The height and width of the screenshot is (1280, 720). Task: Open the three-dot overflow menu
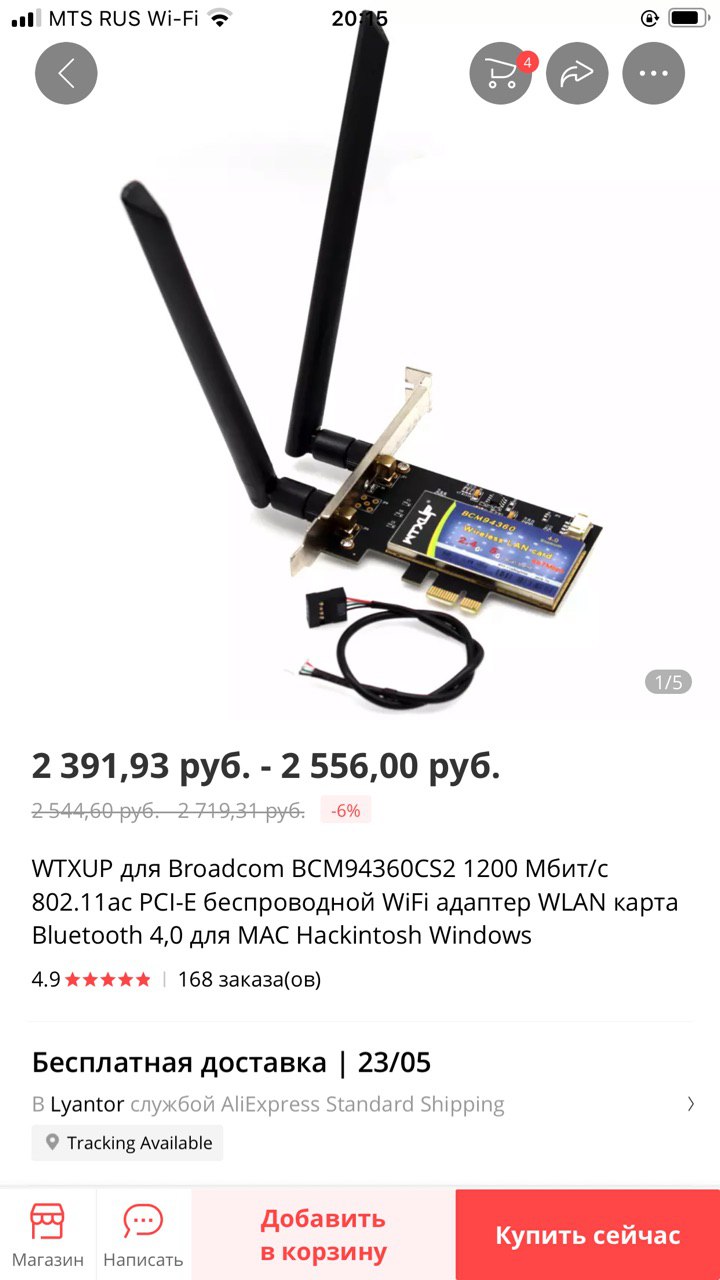coord(653,74)
